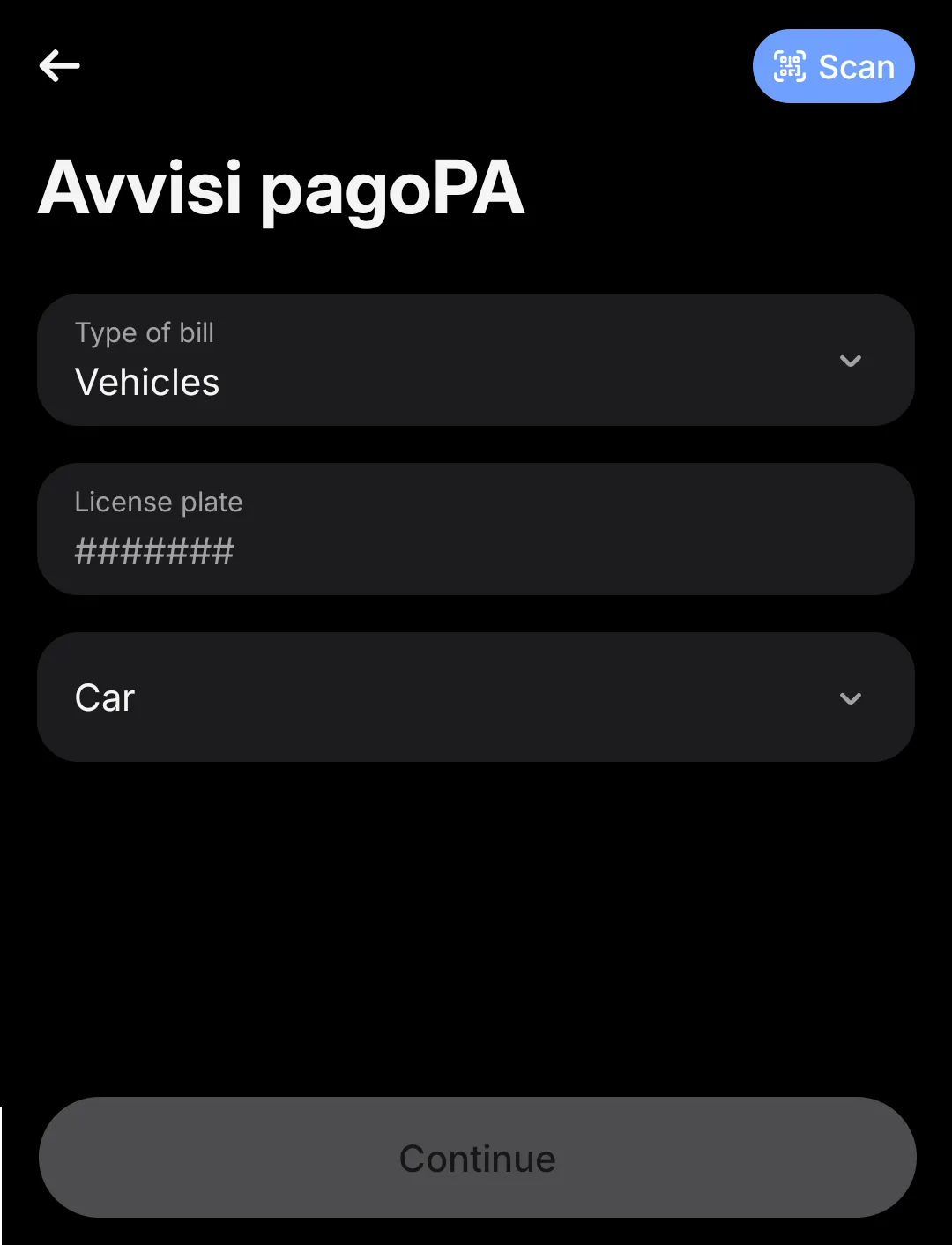Navigate back using the arrow icon
Viewport: 952px width, 1245px height.
point(59,65)
